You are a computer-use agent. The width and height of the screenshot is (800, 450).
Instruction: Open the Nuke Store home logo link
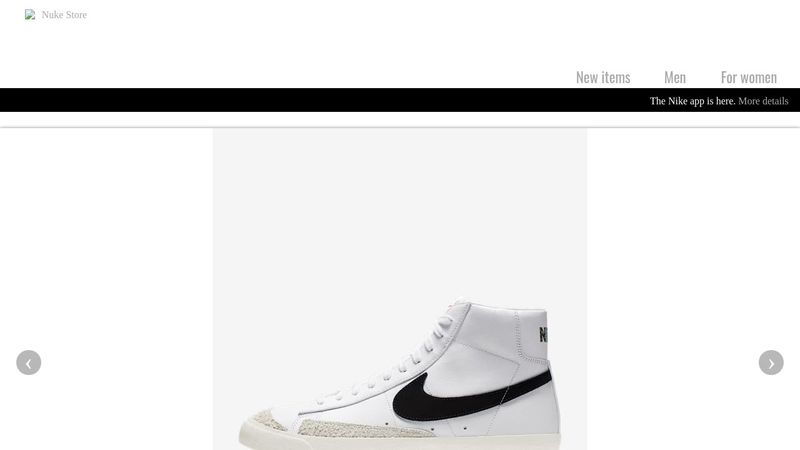tap(56, 15)
